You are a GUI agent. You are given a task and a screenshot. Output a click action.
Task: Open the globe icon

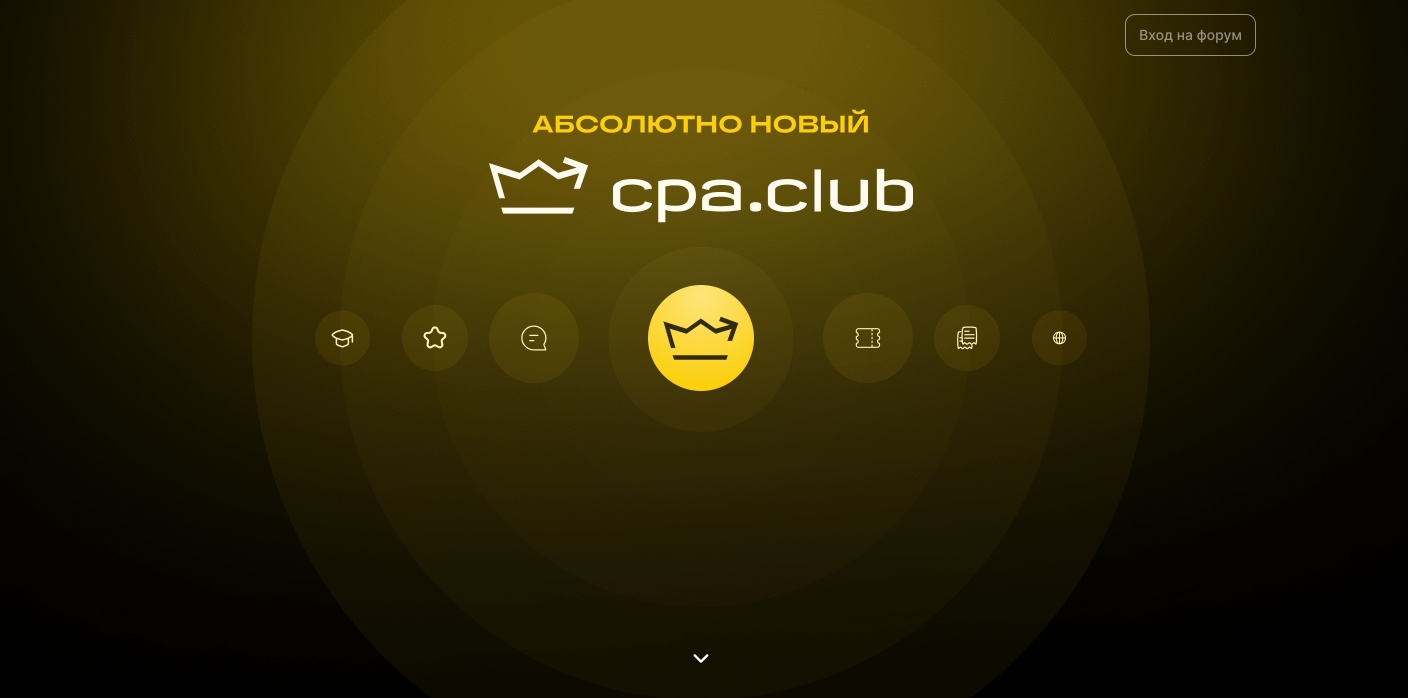pyautogui.click(x=1059, y=338)
